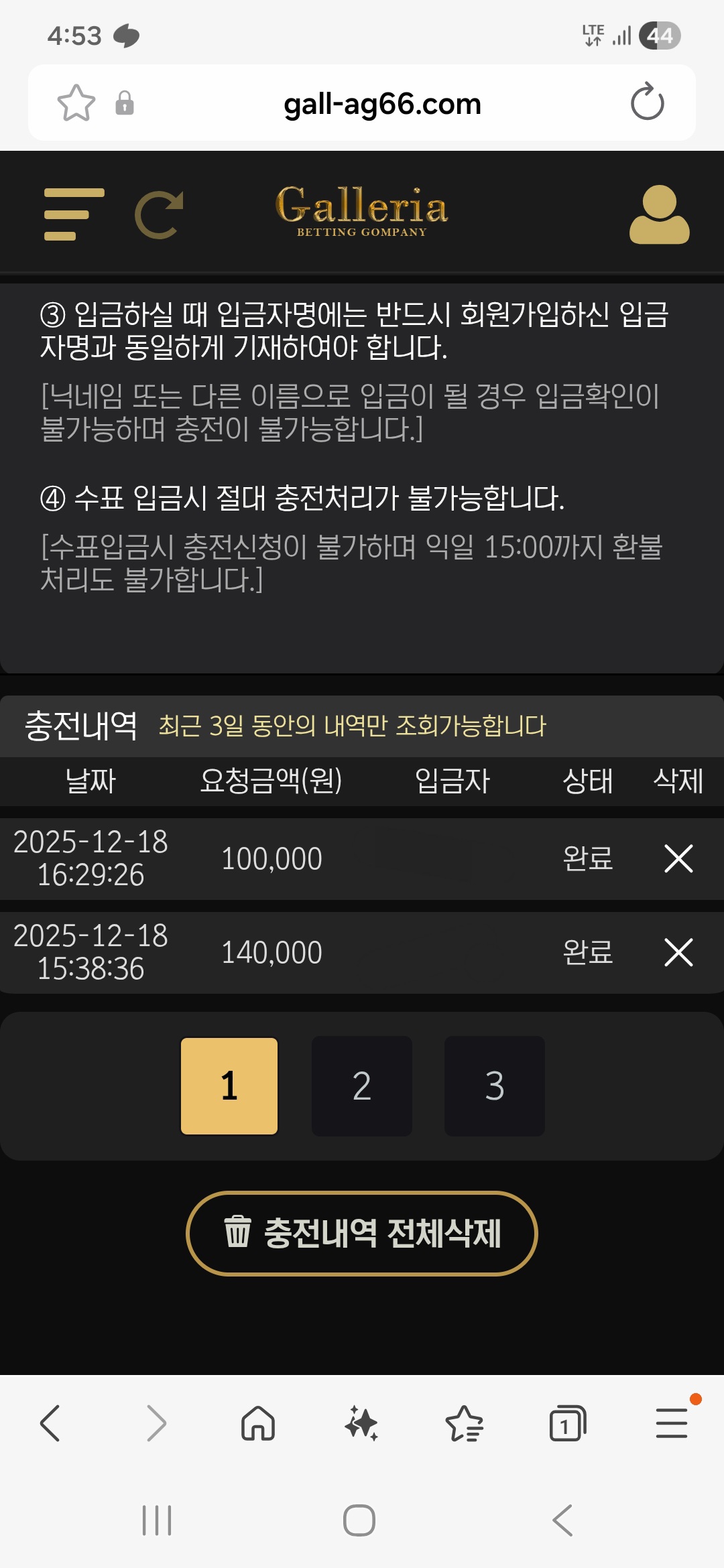Screen dimensions: 724x1568
Task: Tap the gall-ag66.com address bar
Action: point(382,104)
